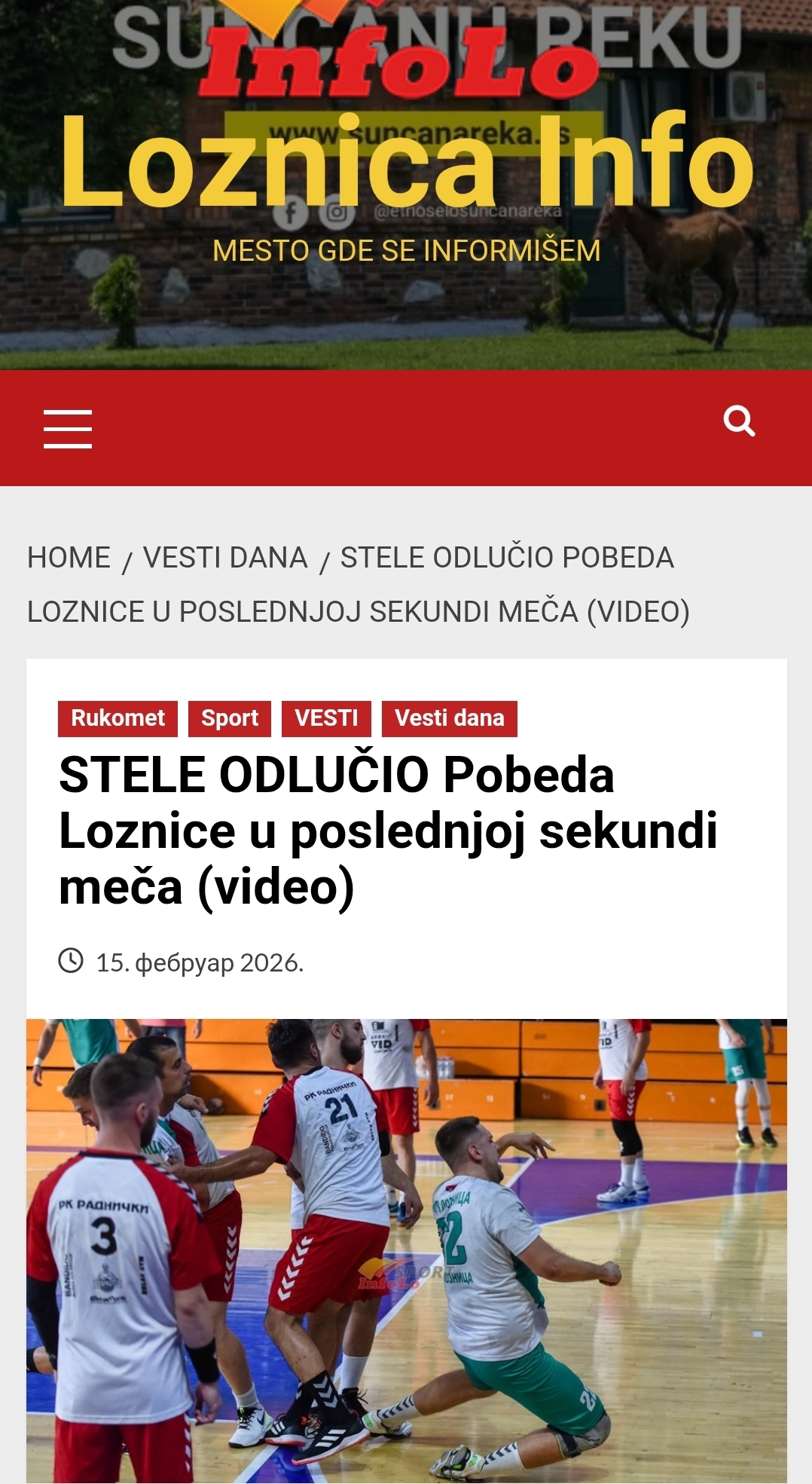Select the Sport category tag

coord(229,718)
